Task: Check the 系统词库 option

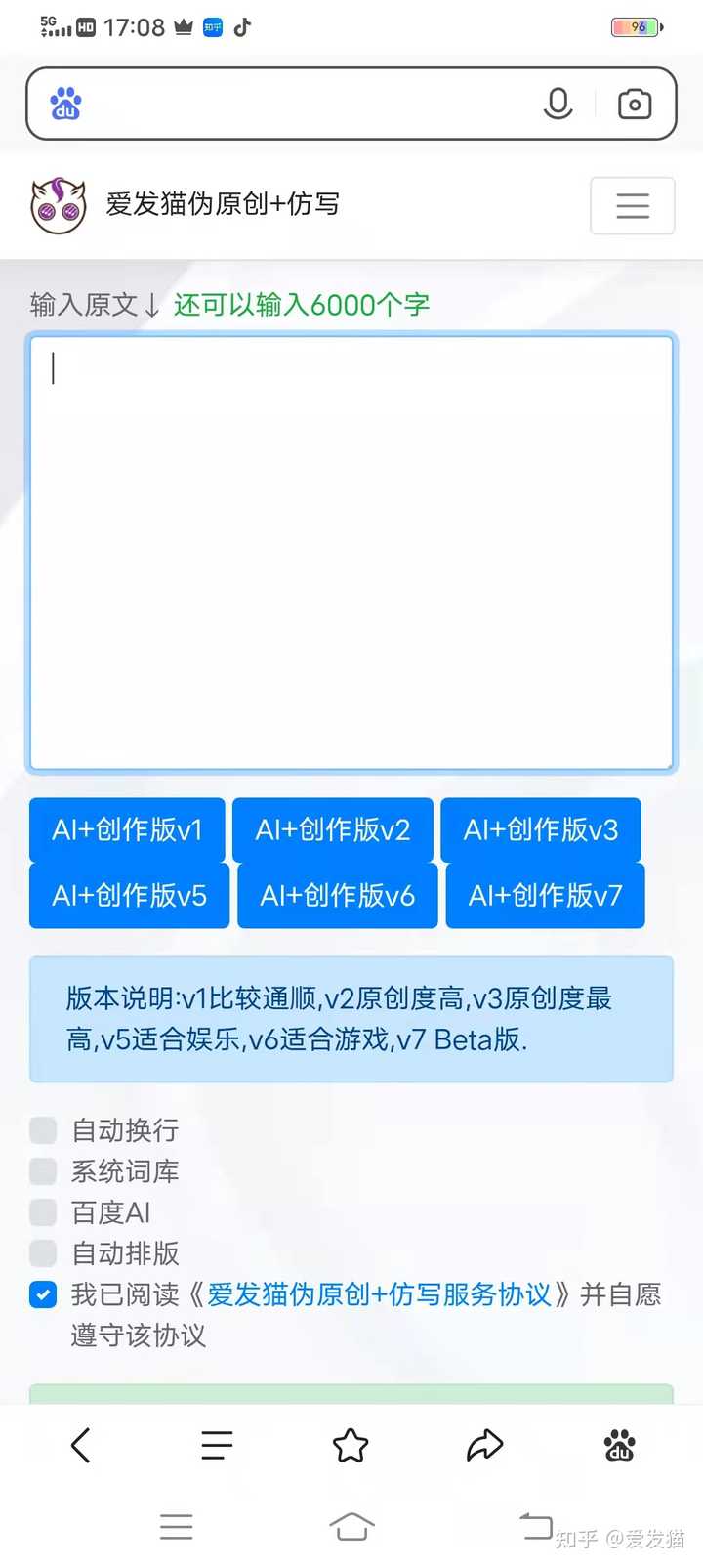Action: tap(43, 1171)
